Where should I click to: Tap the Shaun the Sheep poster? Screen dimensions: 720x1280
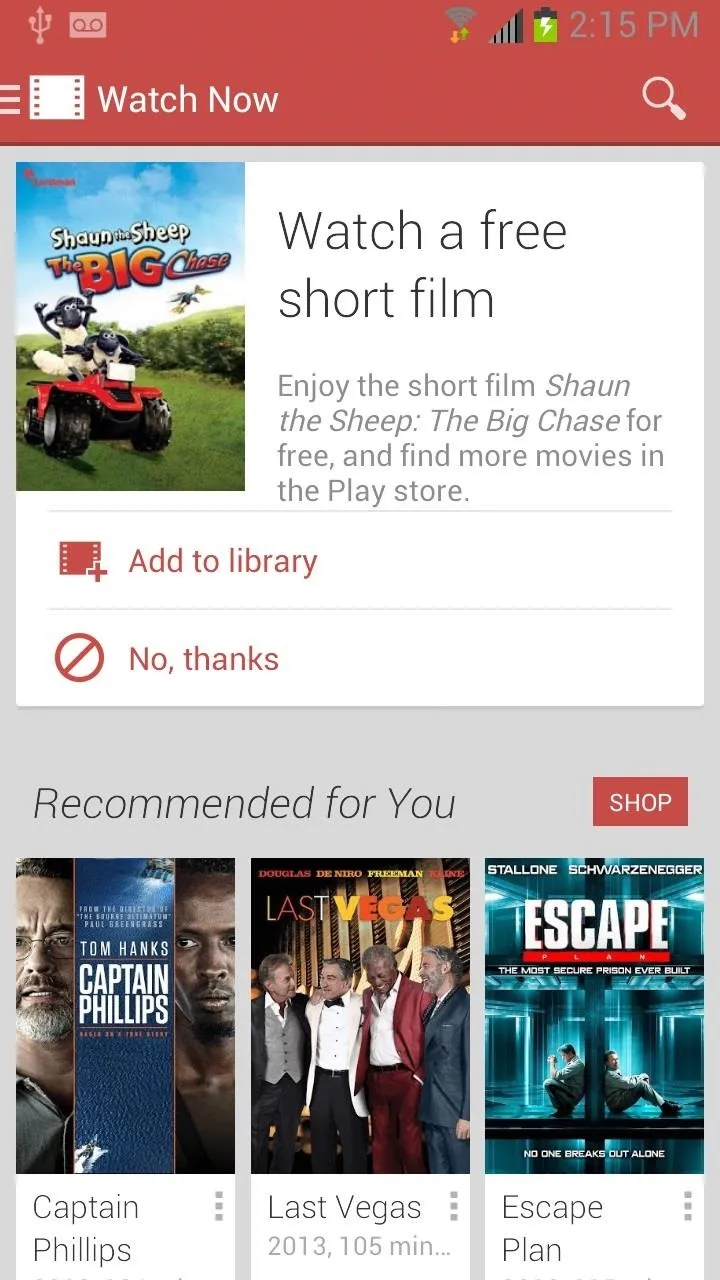(130, 327)
